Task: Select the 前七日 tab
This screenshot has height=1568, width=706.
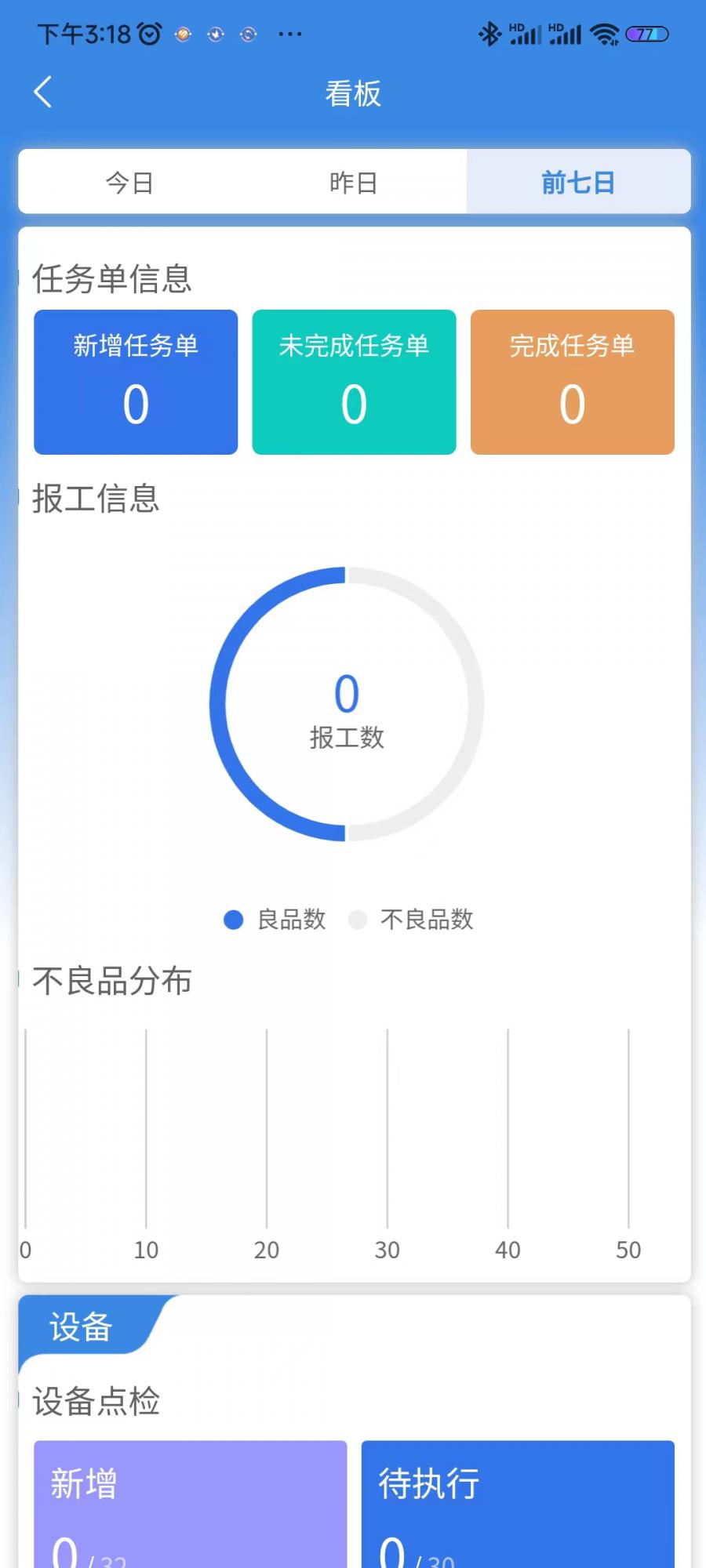Action: tap(578, 183)
